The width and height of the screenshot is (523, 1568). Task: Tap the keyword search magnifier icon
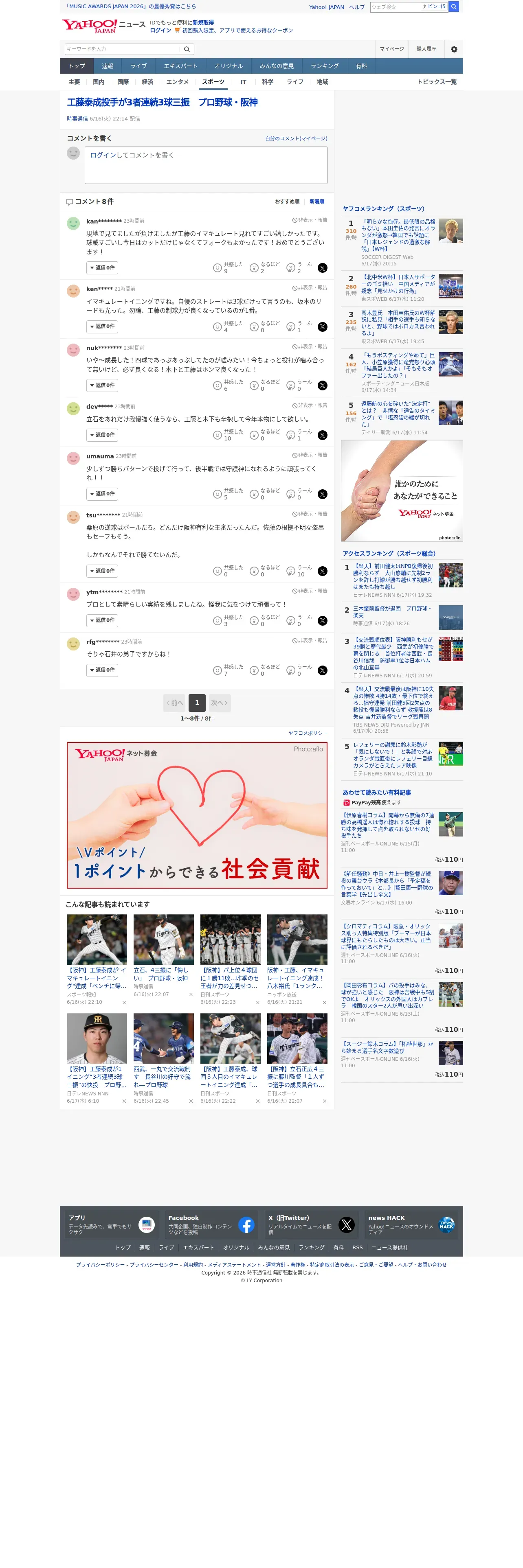click(187, 49)
